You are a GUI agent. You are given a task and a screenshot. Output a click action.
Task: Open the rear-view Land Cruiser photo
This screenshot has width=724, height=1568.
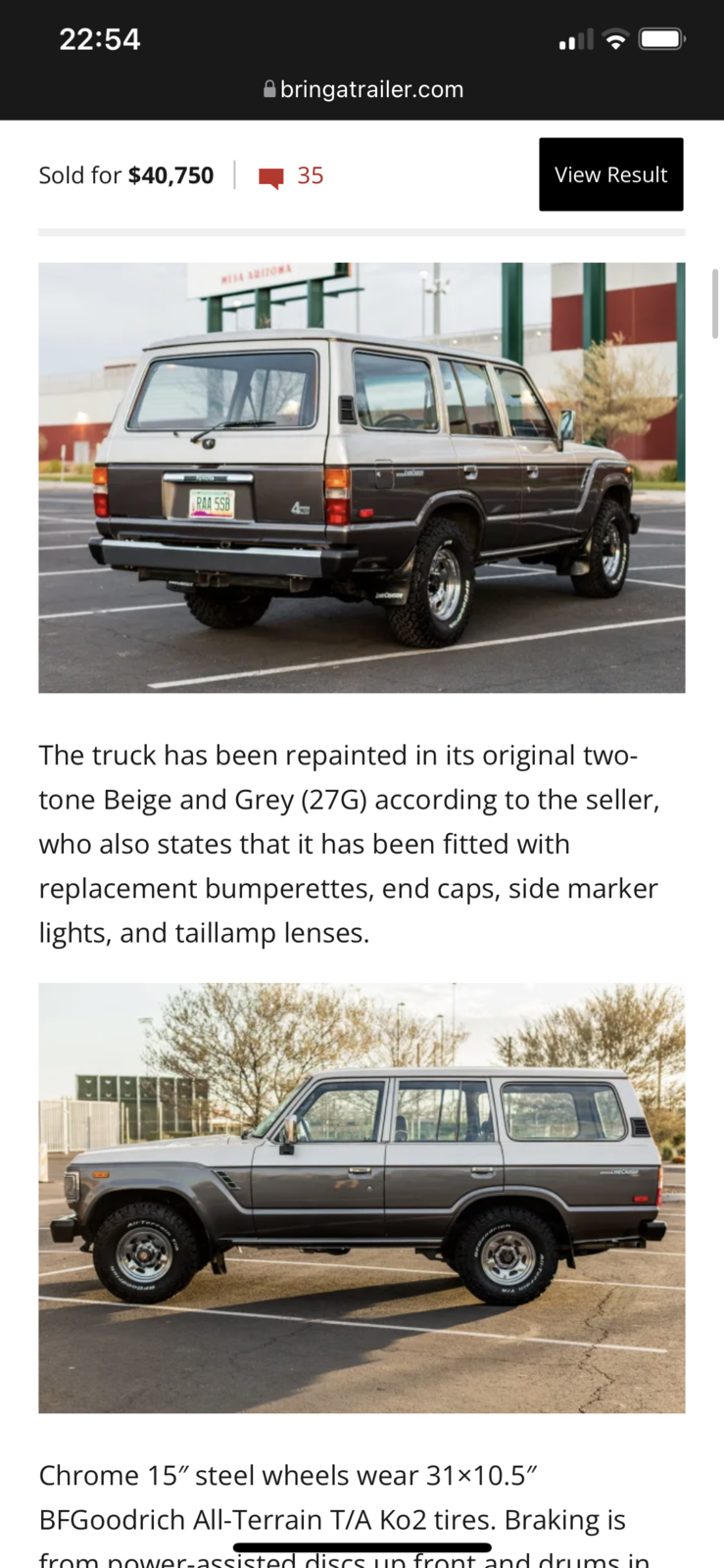point(362,477)
